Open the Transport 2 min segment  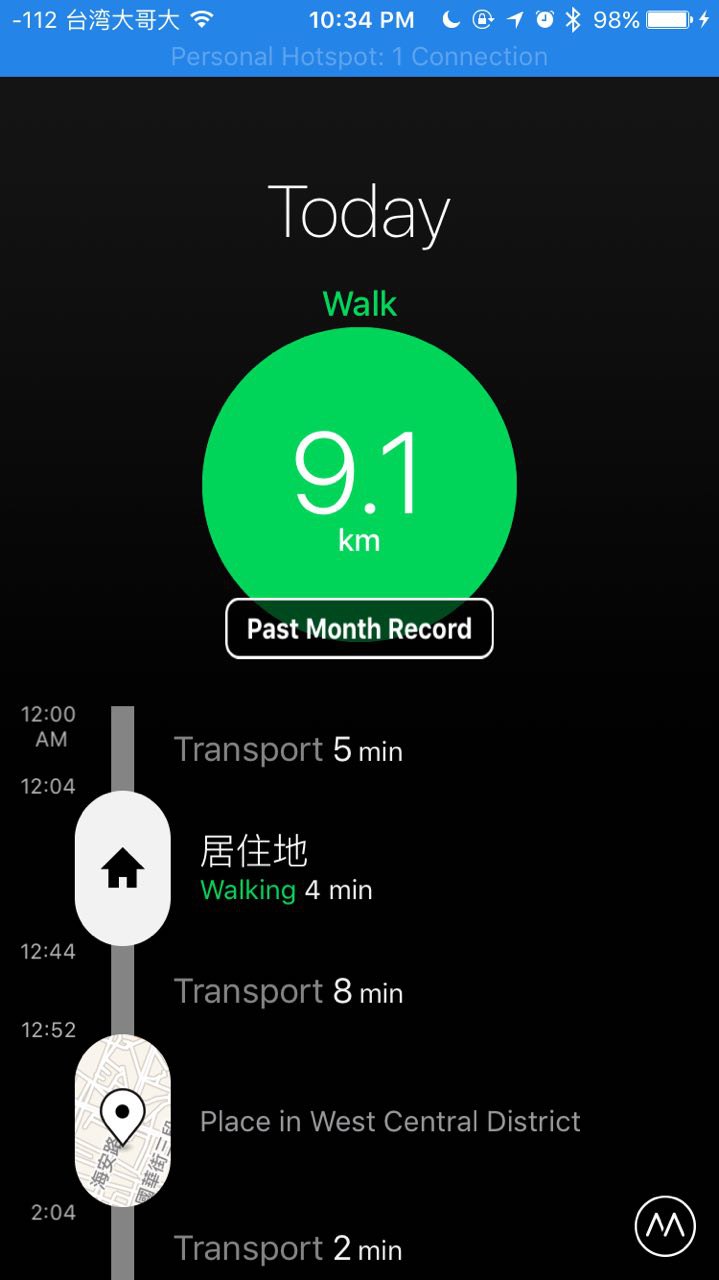pyautogui.click(x=288, y=1248)
